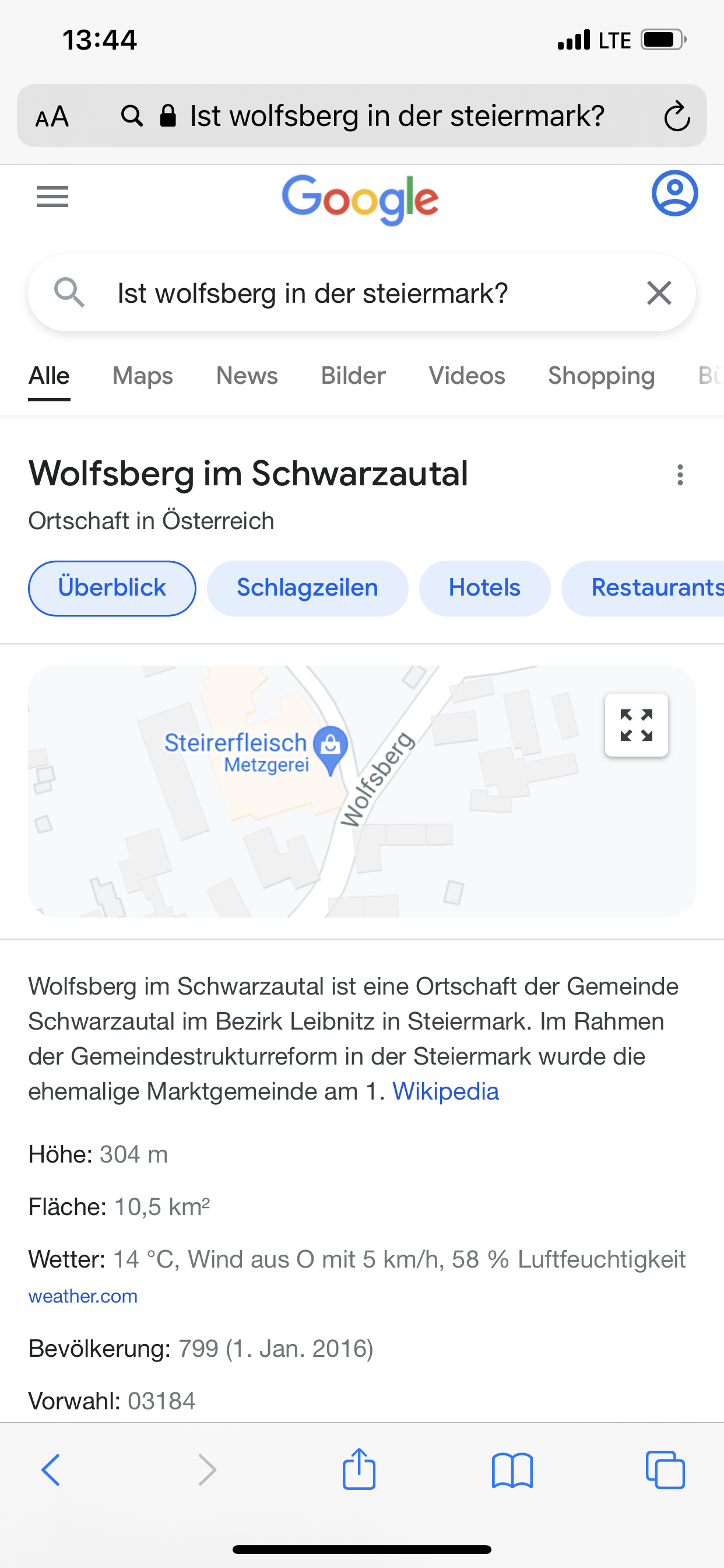Open more options for Wolfsberg im Schwarzautal

[x=680, y=475]
